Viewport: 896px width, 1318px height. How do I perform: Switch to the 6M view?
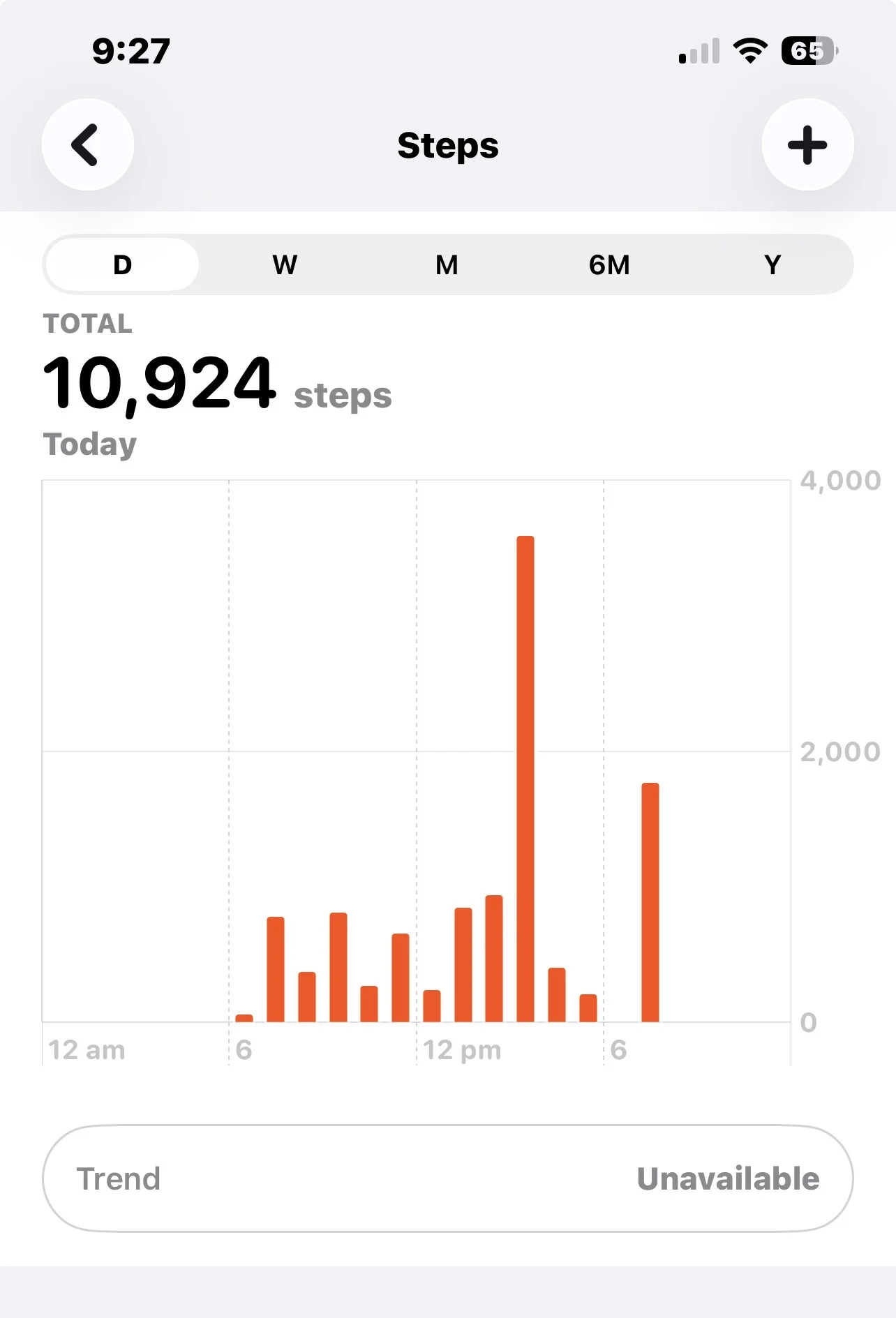(609, 265)
